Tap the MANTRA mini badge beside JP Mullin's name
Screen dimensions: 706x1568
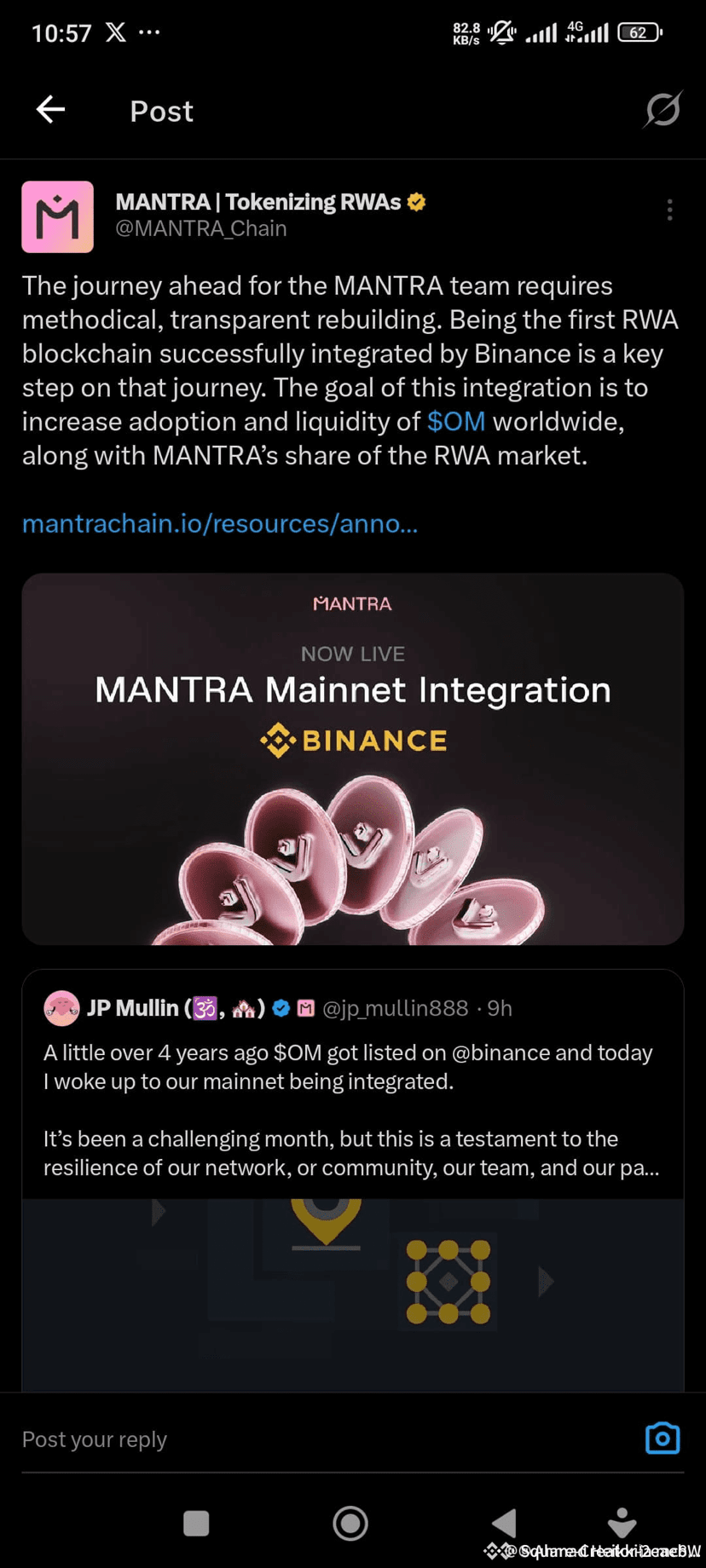(x=305, y=1007)
